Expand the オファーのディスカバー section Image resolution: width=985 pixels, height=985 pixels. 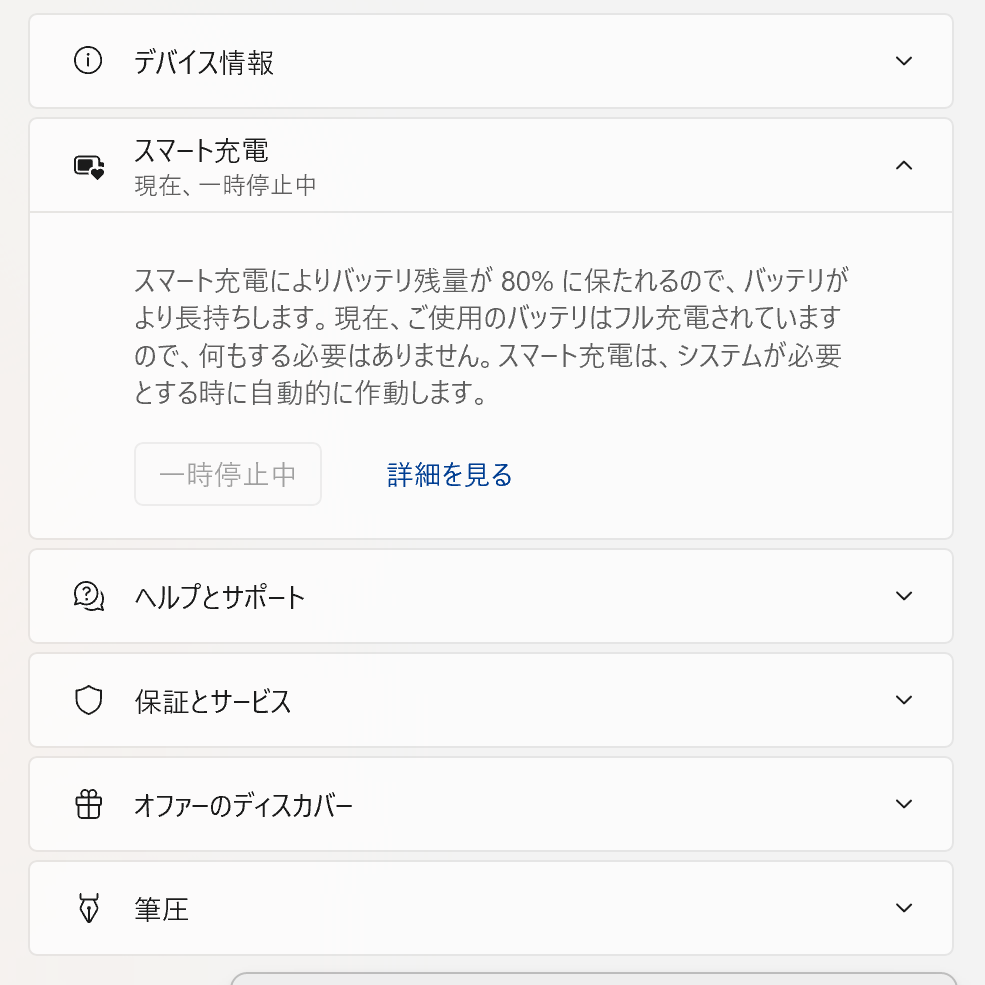(903, 804)
